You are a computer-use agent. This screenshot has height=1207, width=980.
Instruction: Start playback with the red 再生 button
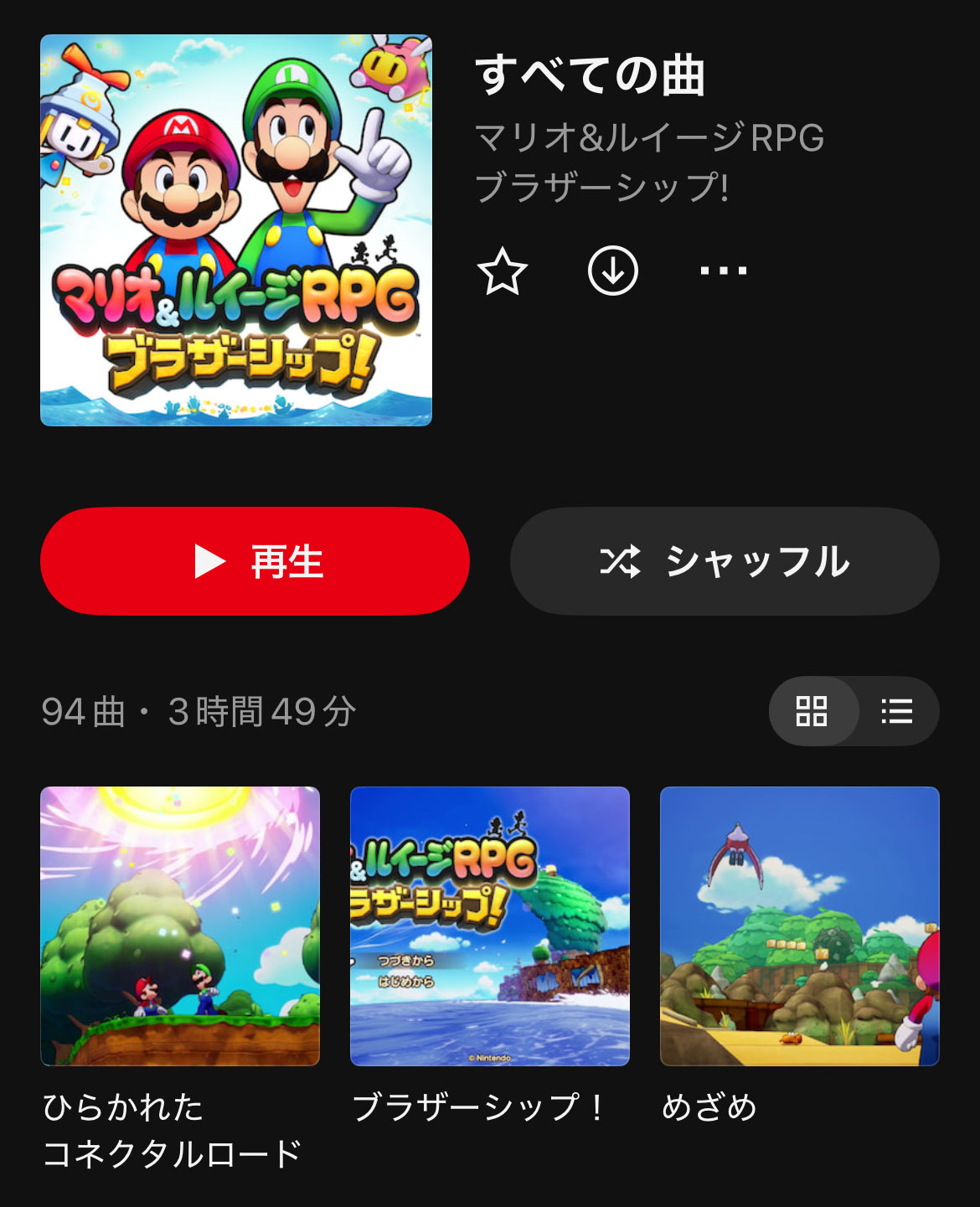[255, 561]
